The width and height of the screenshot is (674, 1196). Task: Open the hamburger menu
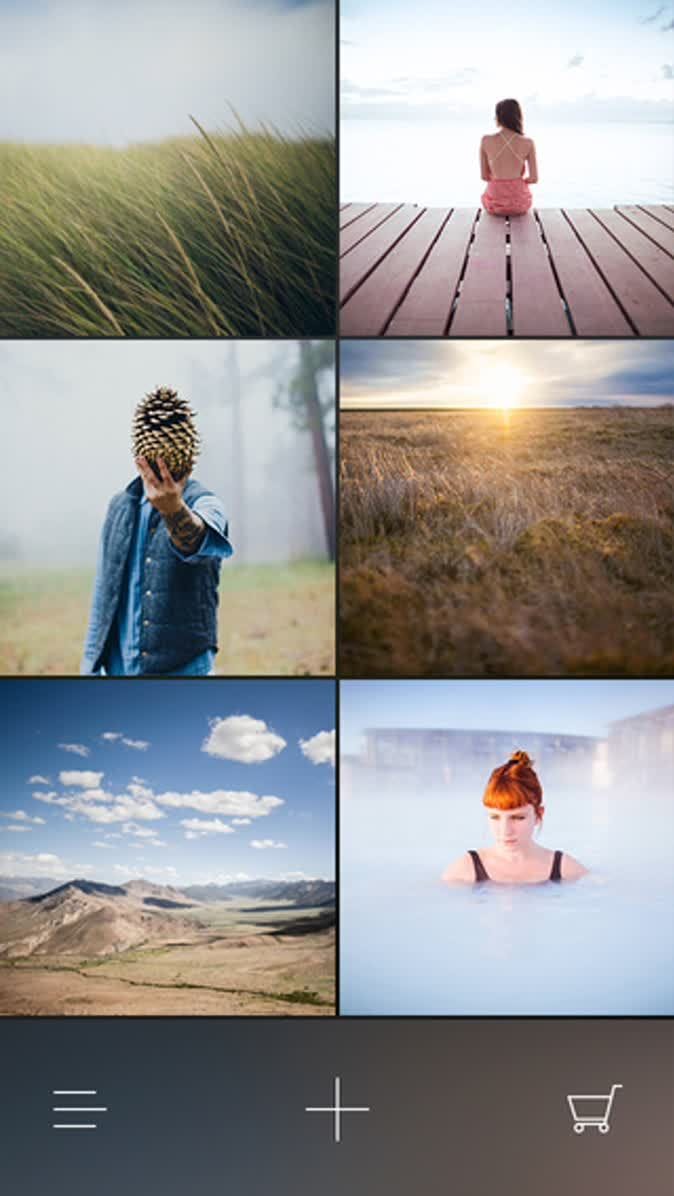79,1109
